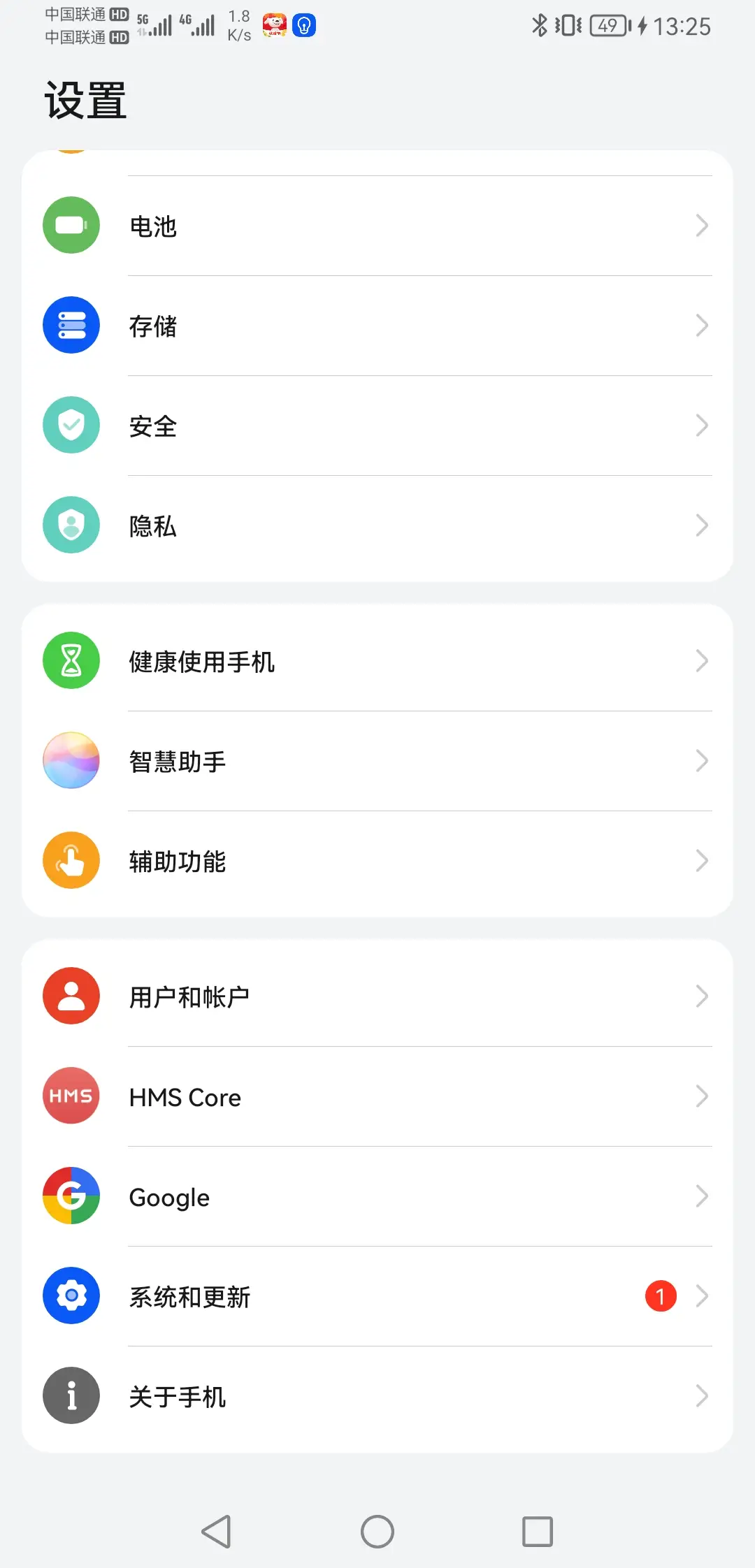This screenshot has width=755, height=1568.
Task: Open the 关于手机 chevron arrow
Action: [703, 1395]
